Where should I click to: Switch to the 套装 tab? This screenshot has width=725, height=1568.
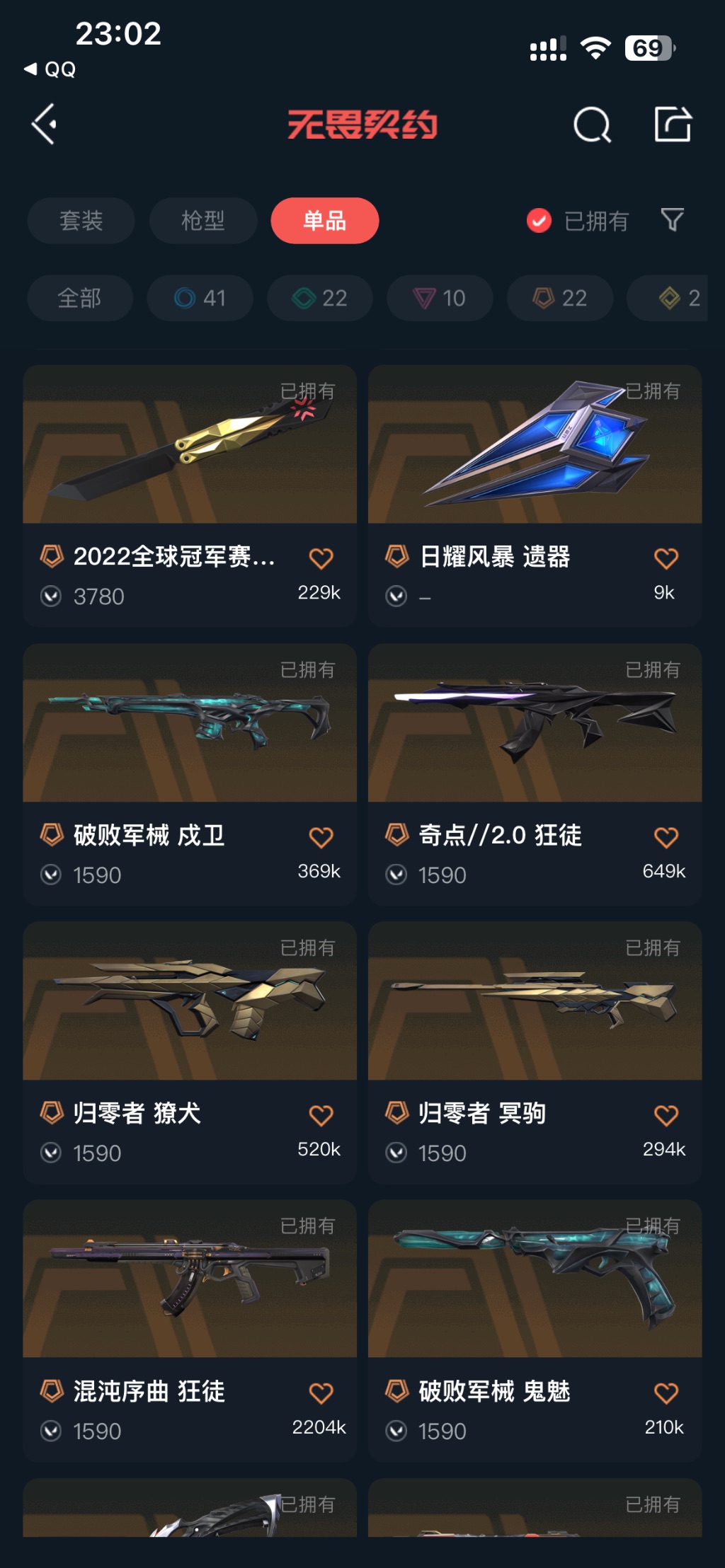tap(81, 221)
